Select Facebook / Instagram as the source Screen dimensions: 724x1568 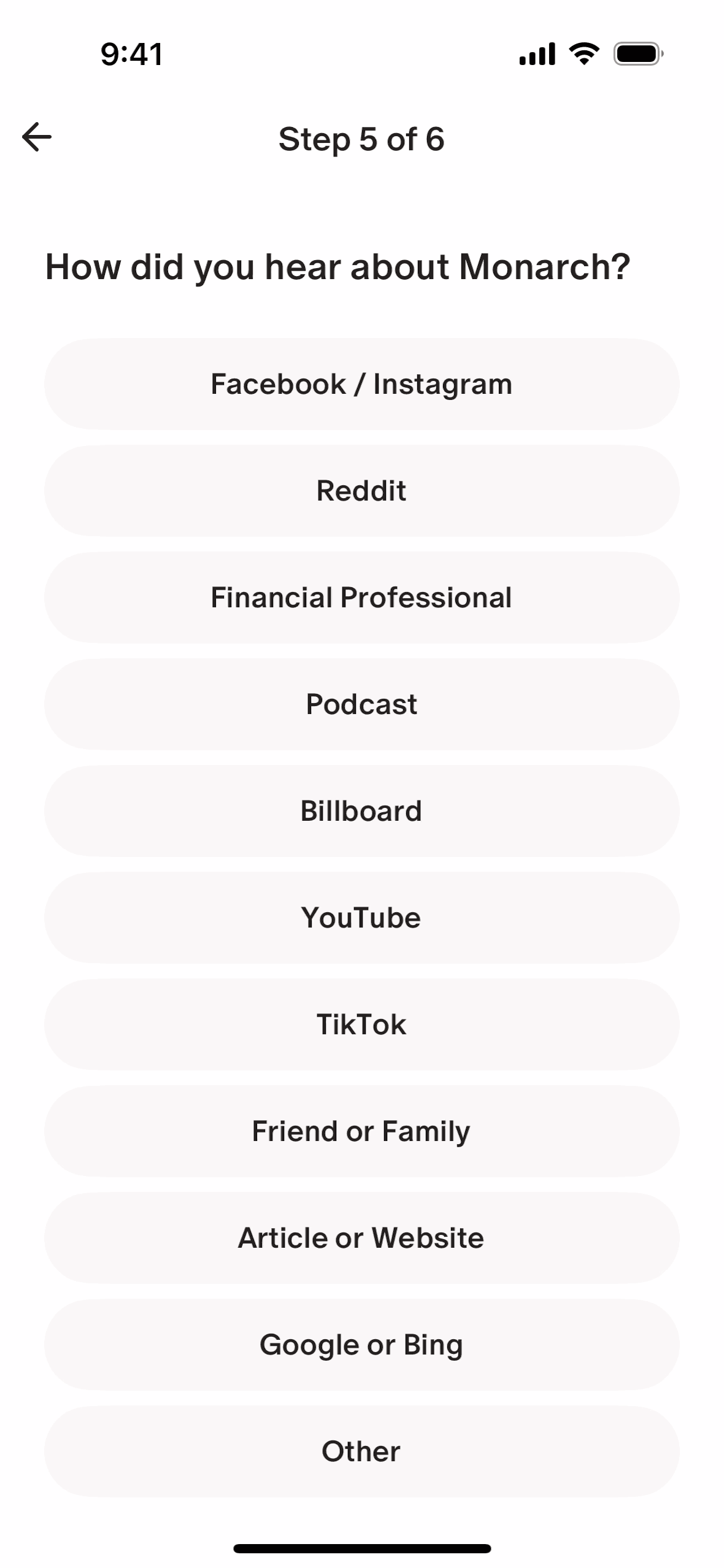coord(361,384)
